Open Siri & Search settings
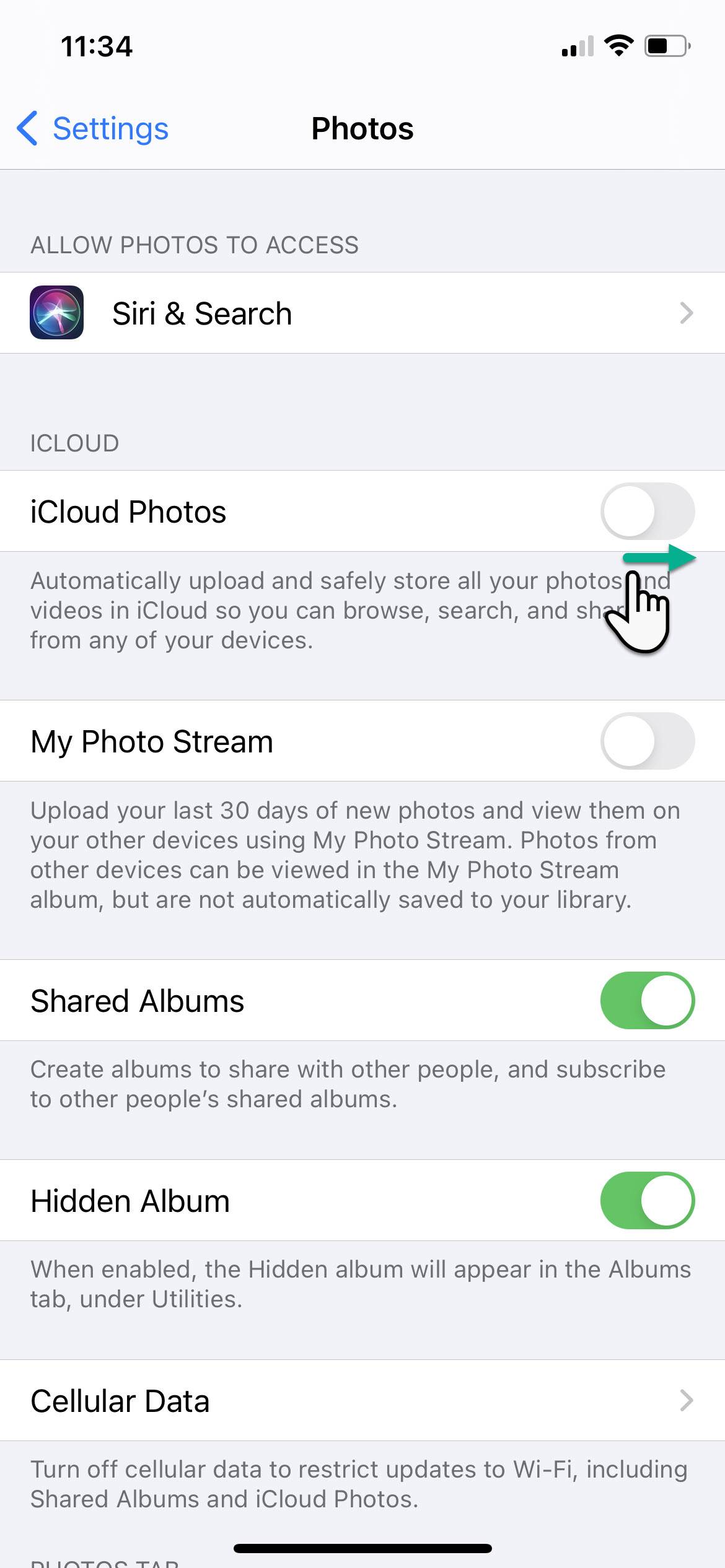This screenshot has width=725, height=1568. pyautogui.click(x=362, y=313)
